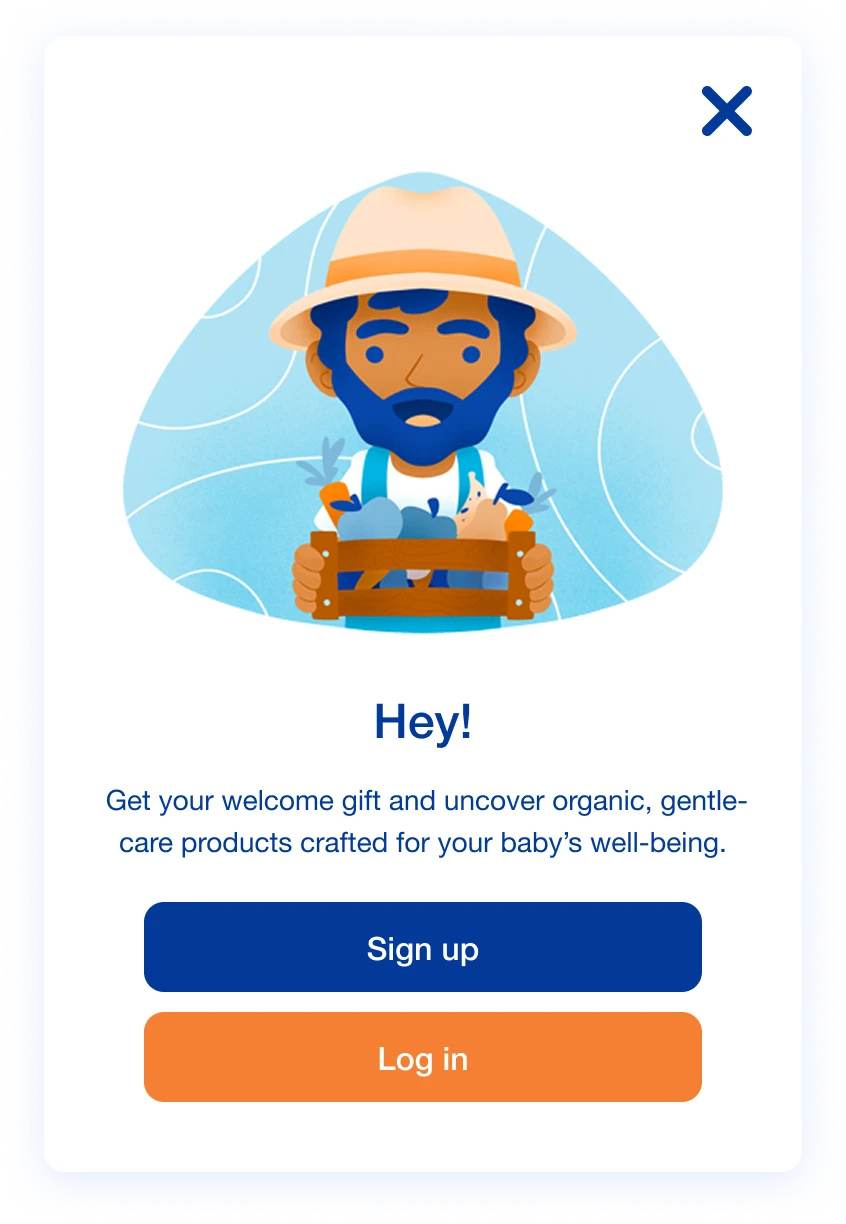Dismiss the welcome dialog with the X
846x1224 pixels.
point(727,111)
